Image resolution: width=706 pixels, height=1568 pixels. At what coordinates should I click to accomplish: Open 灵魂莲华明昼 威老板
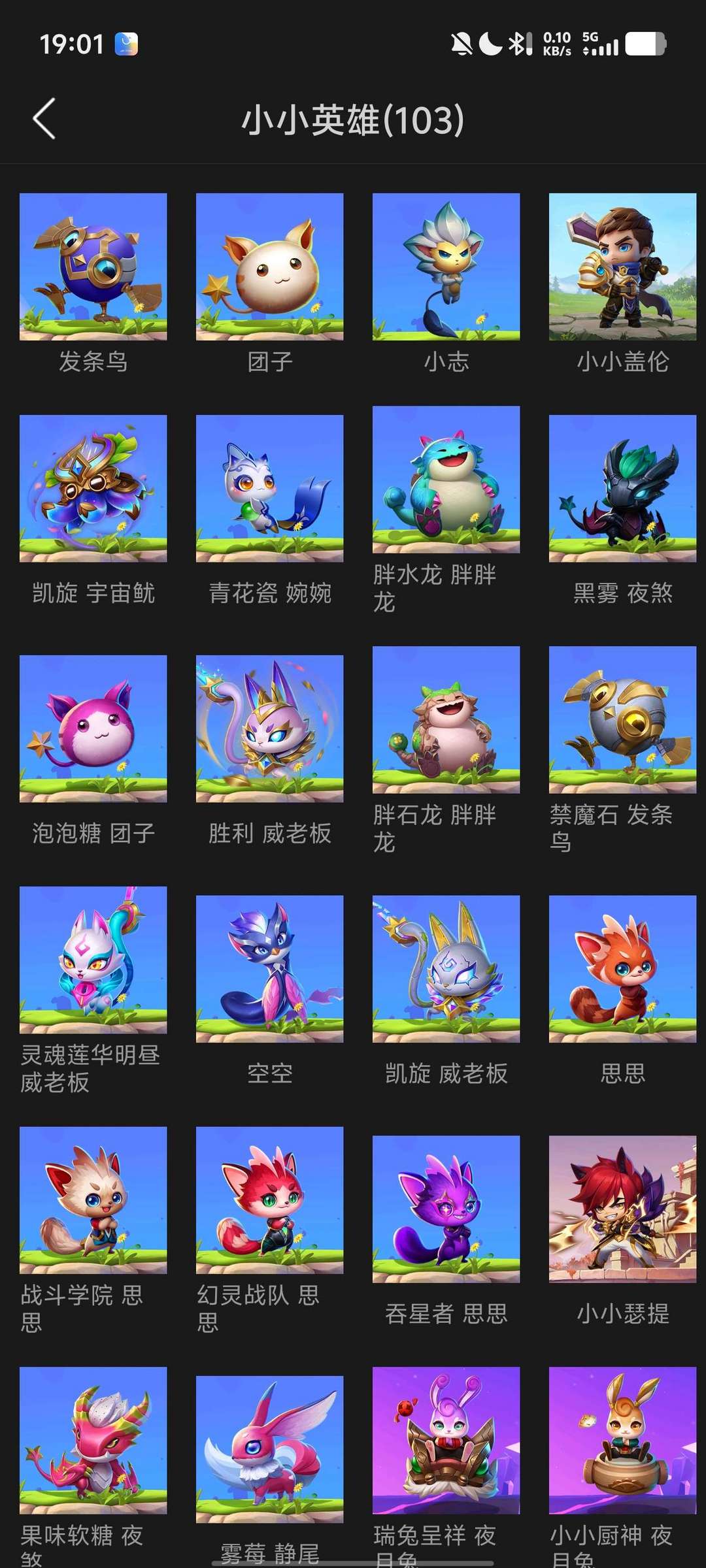click(93, 960)
